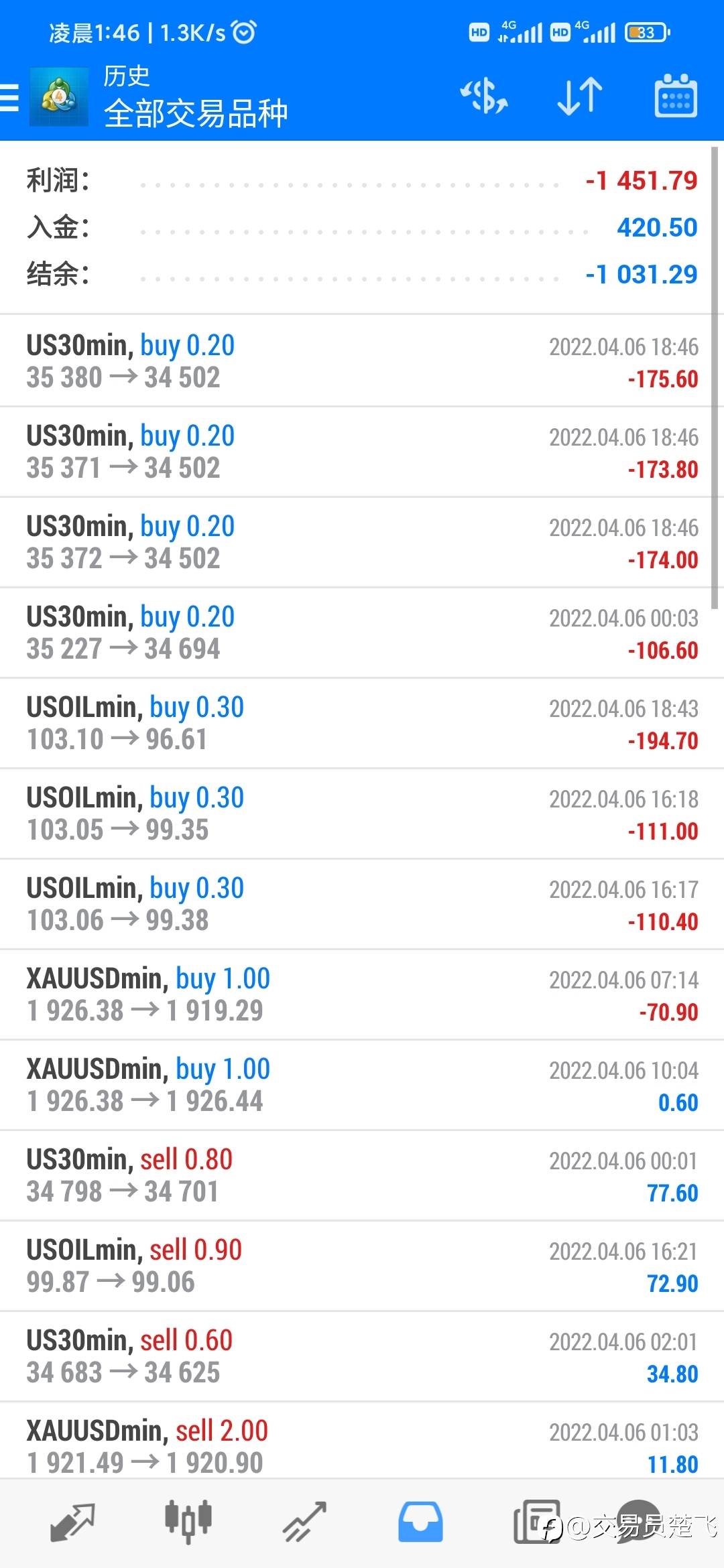
Task: Open the symbol filter icon
Action: (484, 96)
